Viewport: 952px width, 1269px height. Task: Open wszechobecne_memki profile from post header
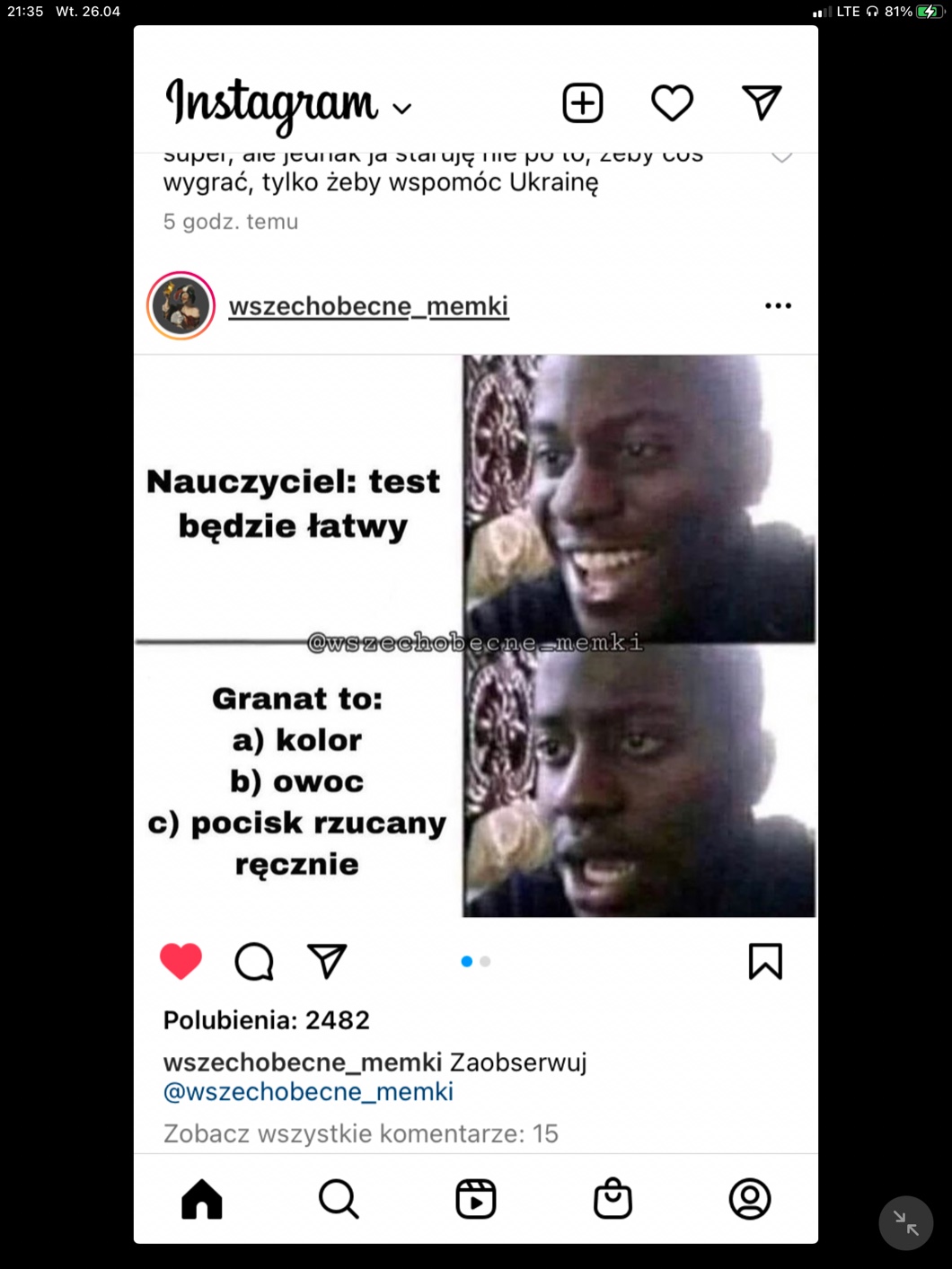point(368,306)
